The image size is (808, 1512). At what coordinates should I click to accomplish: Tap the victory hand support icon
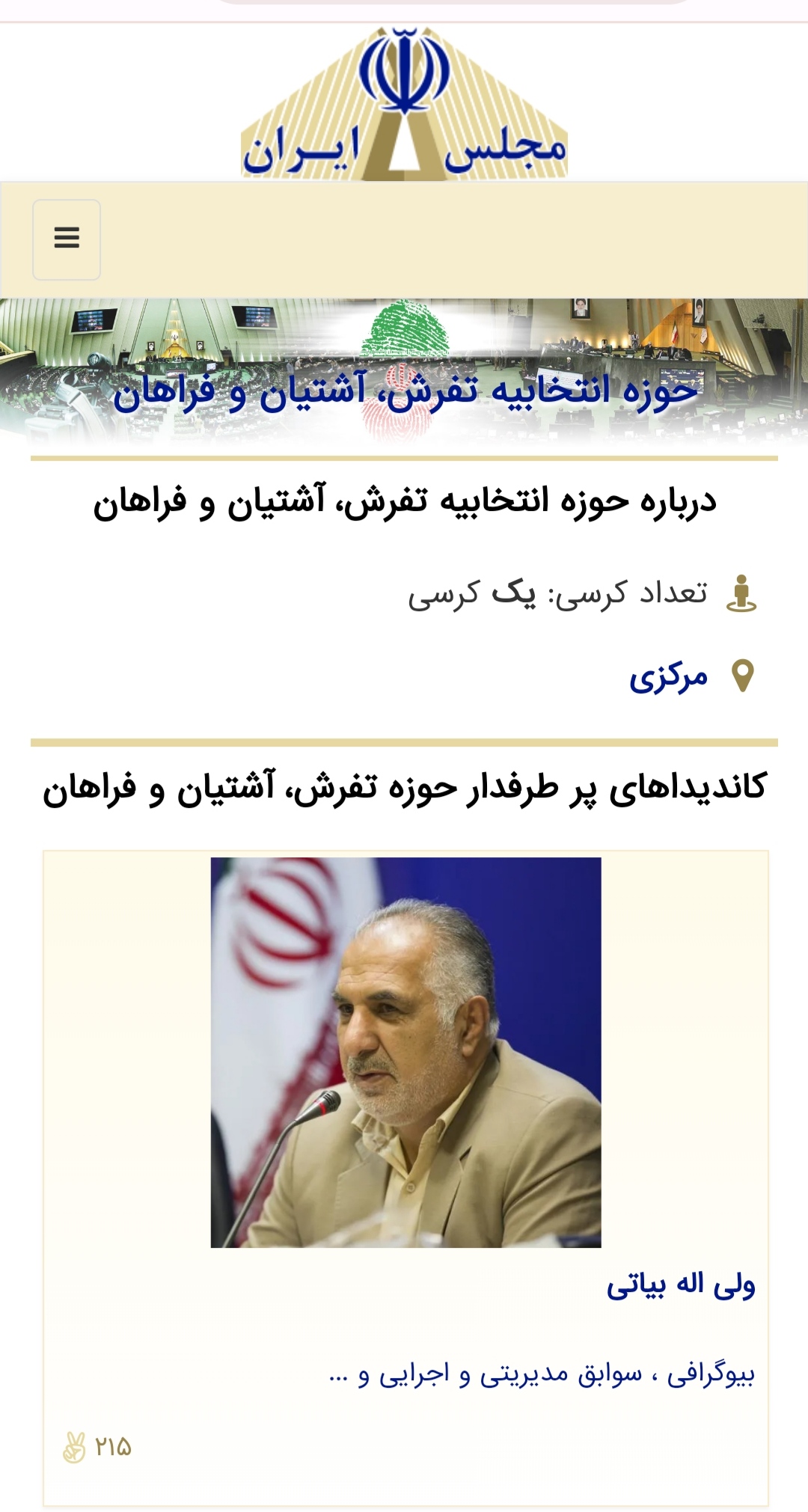[74, 1447]
